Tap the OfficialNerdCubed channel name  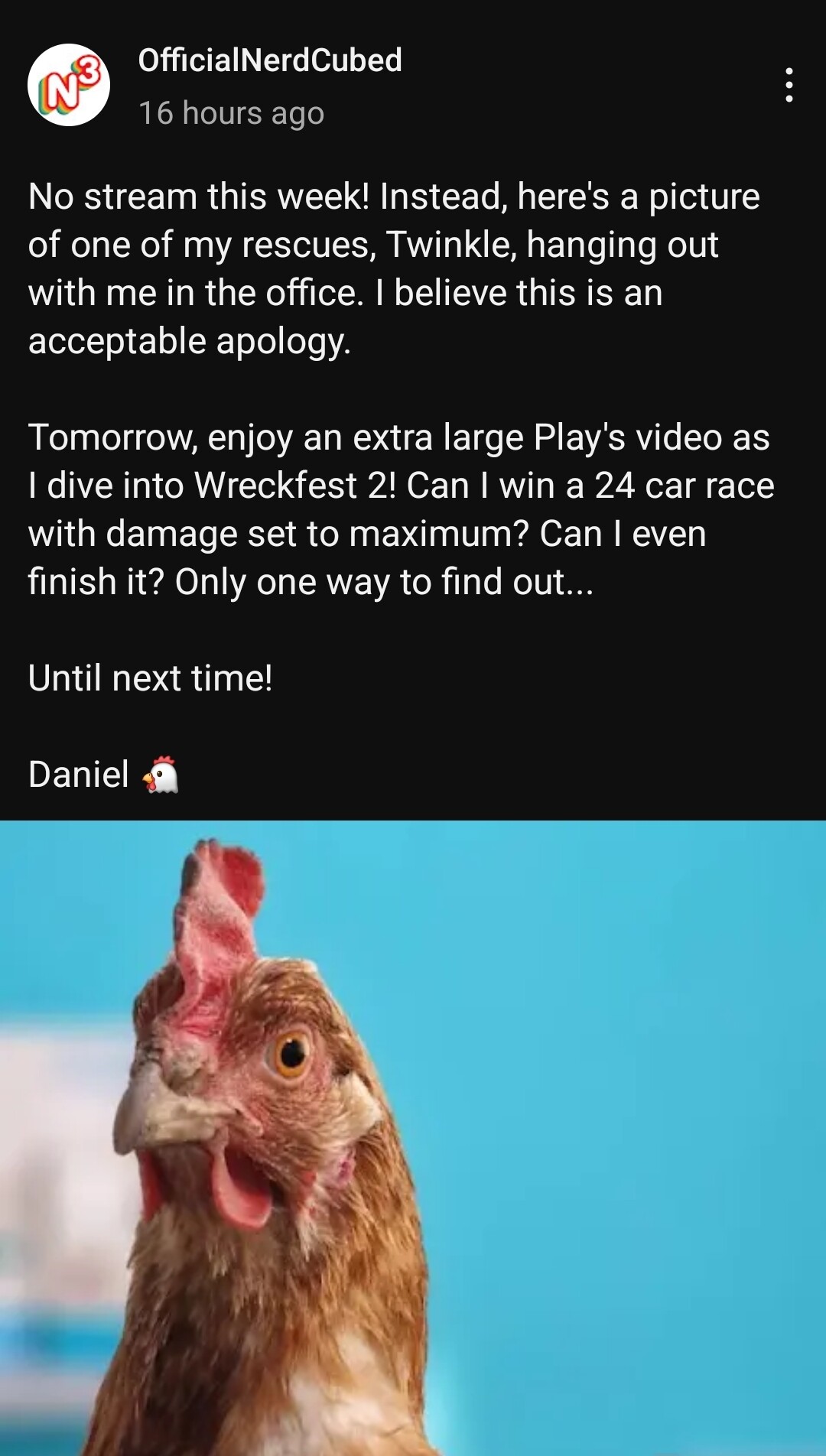tap(270, 60)
